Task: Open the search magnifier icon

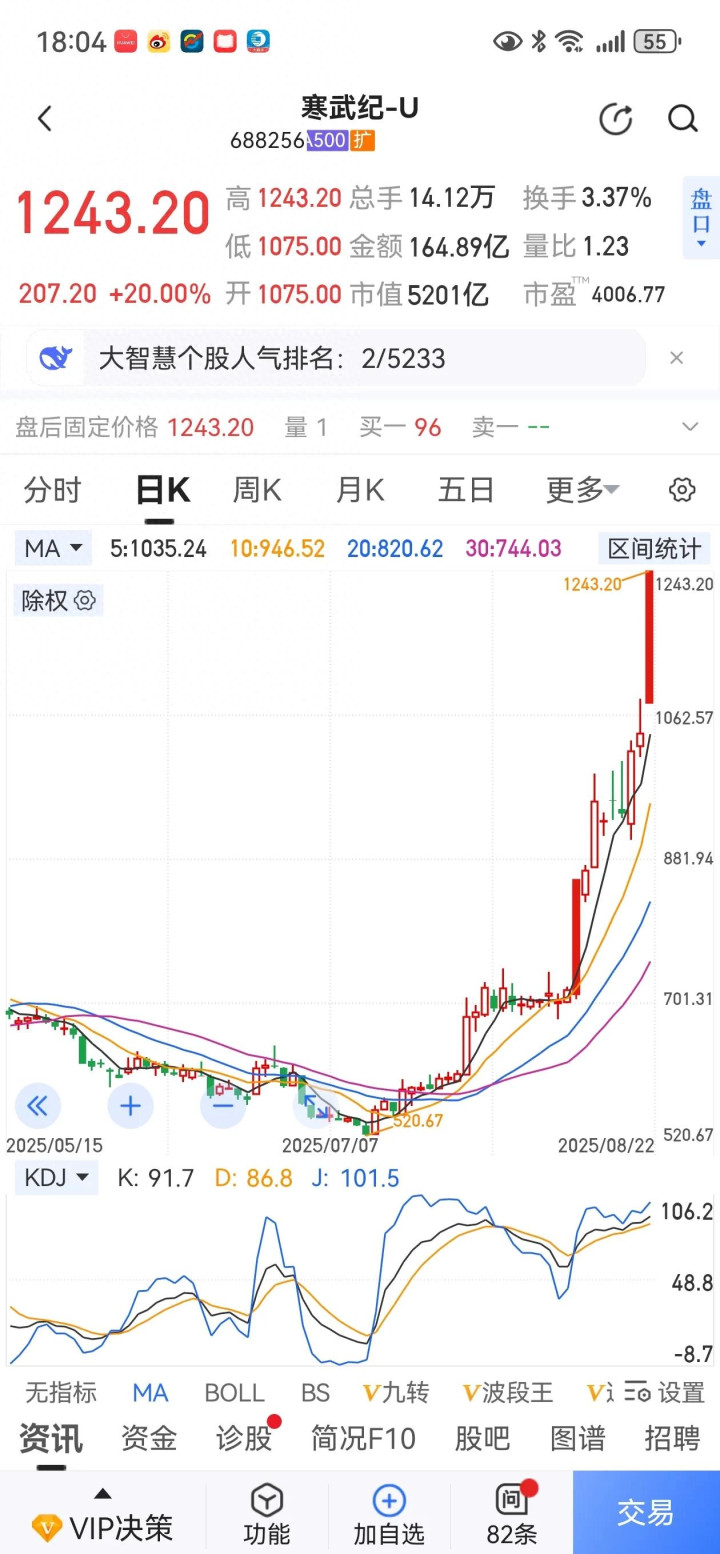Action: pos(682,119)
